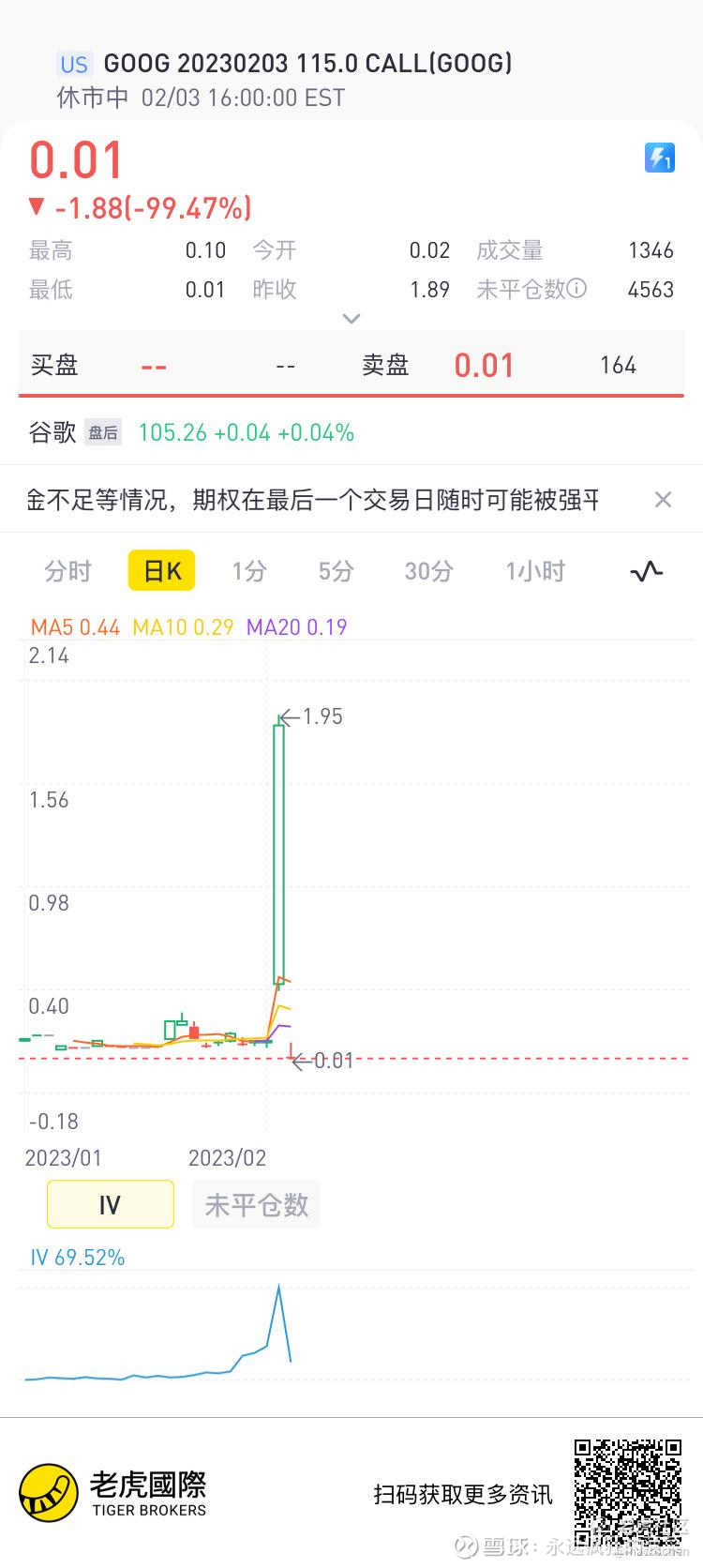Select the line-chart style icon beside 1小时

646,570
